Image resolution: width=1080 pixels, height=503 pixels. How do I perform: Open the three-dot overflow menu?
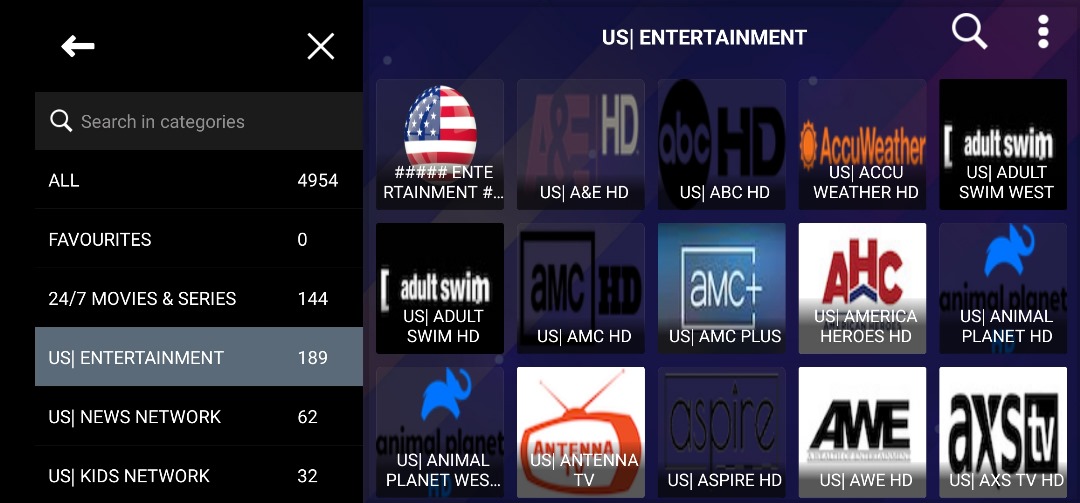coord(1043,32)
